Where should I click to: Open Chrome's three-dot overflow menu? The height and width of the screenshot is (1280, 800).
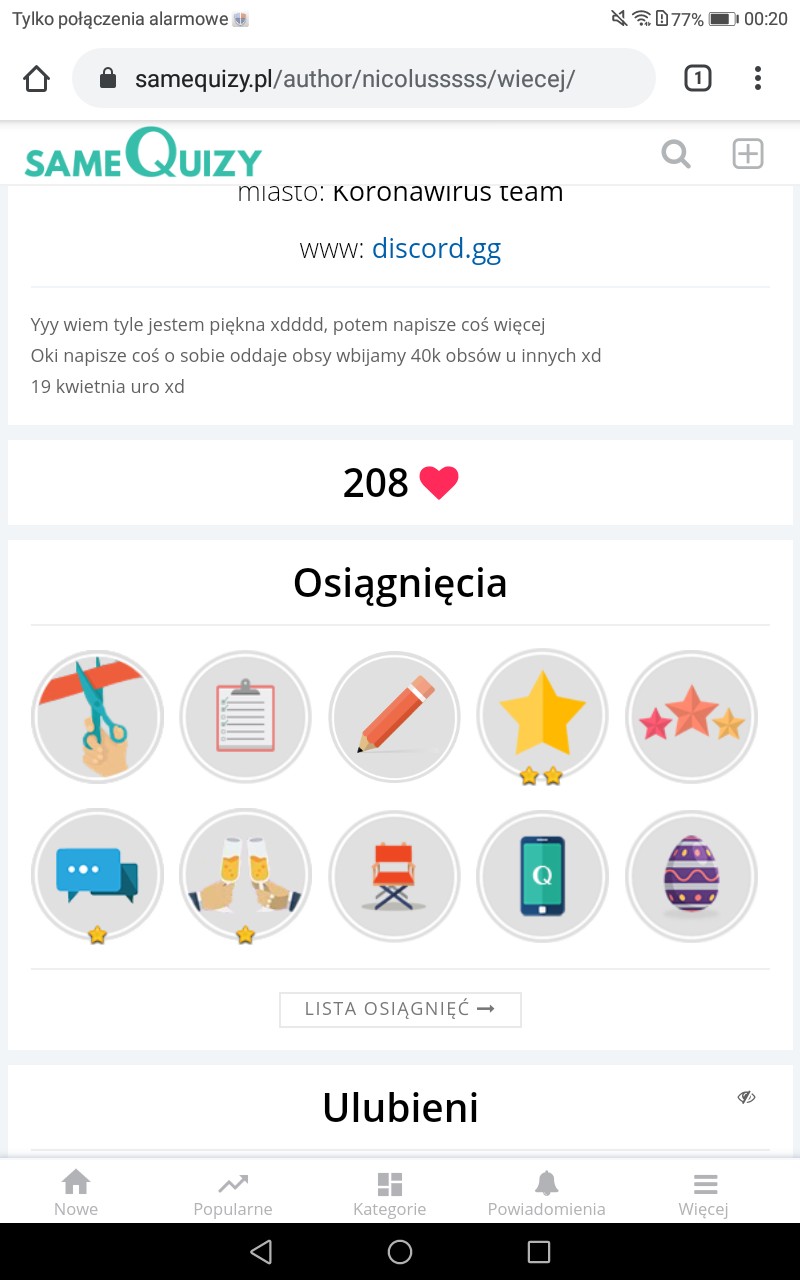(x=758, y=78)
